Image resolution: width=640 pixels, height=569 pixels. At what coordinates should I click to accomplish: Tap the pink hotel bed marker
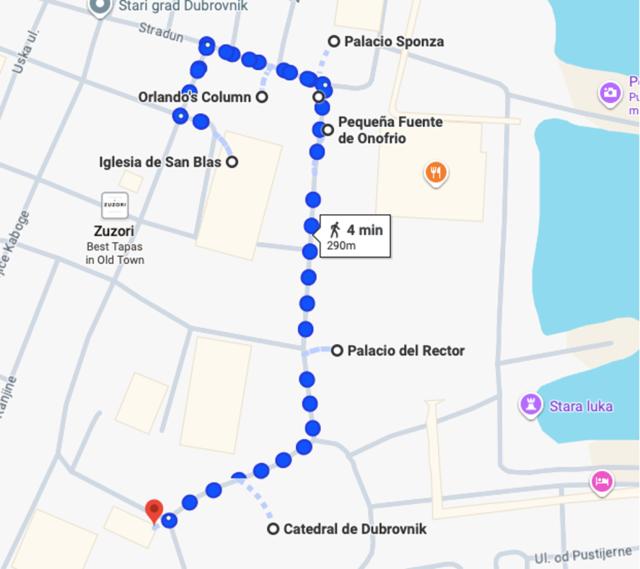[601, 482]
